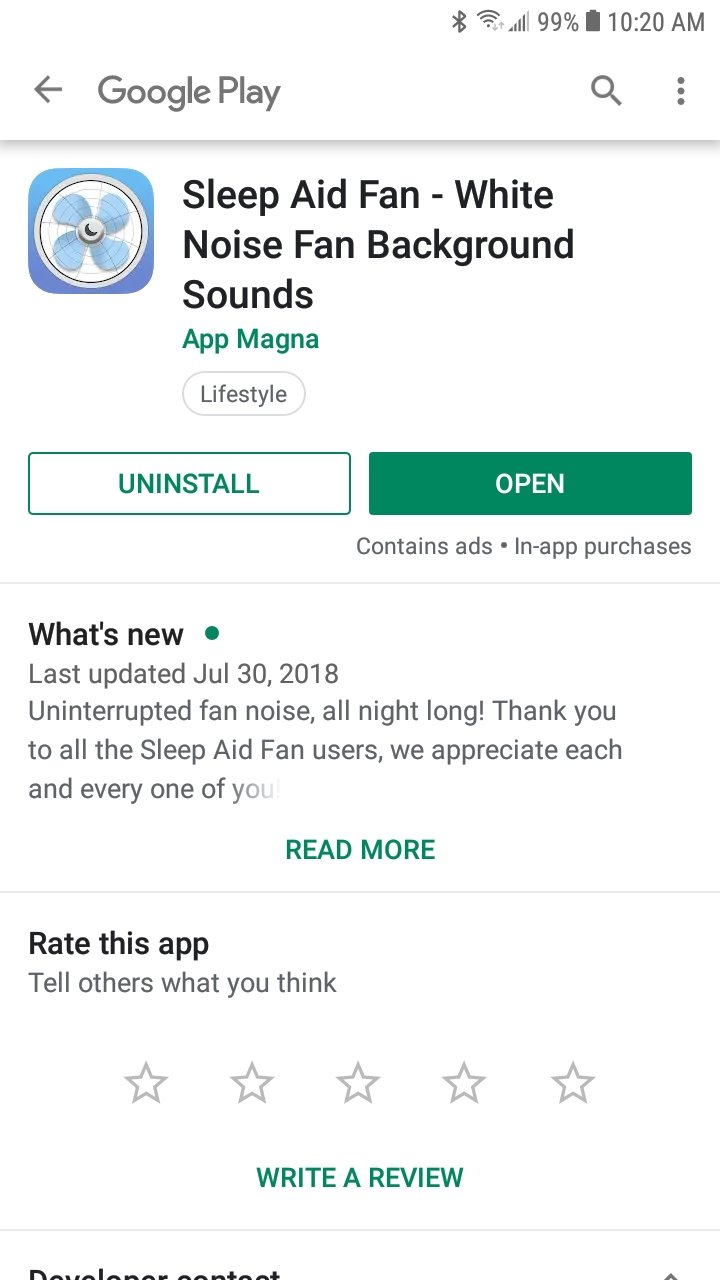Go back with the arrow icon

click(47, 90)
